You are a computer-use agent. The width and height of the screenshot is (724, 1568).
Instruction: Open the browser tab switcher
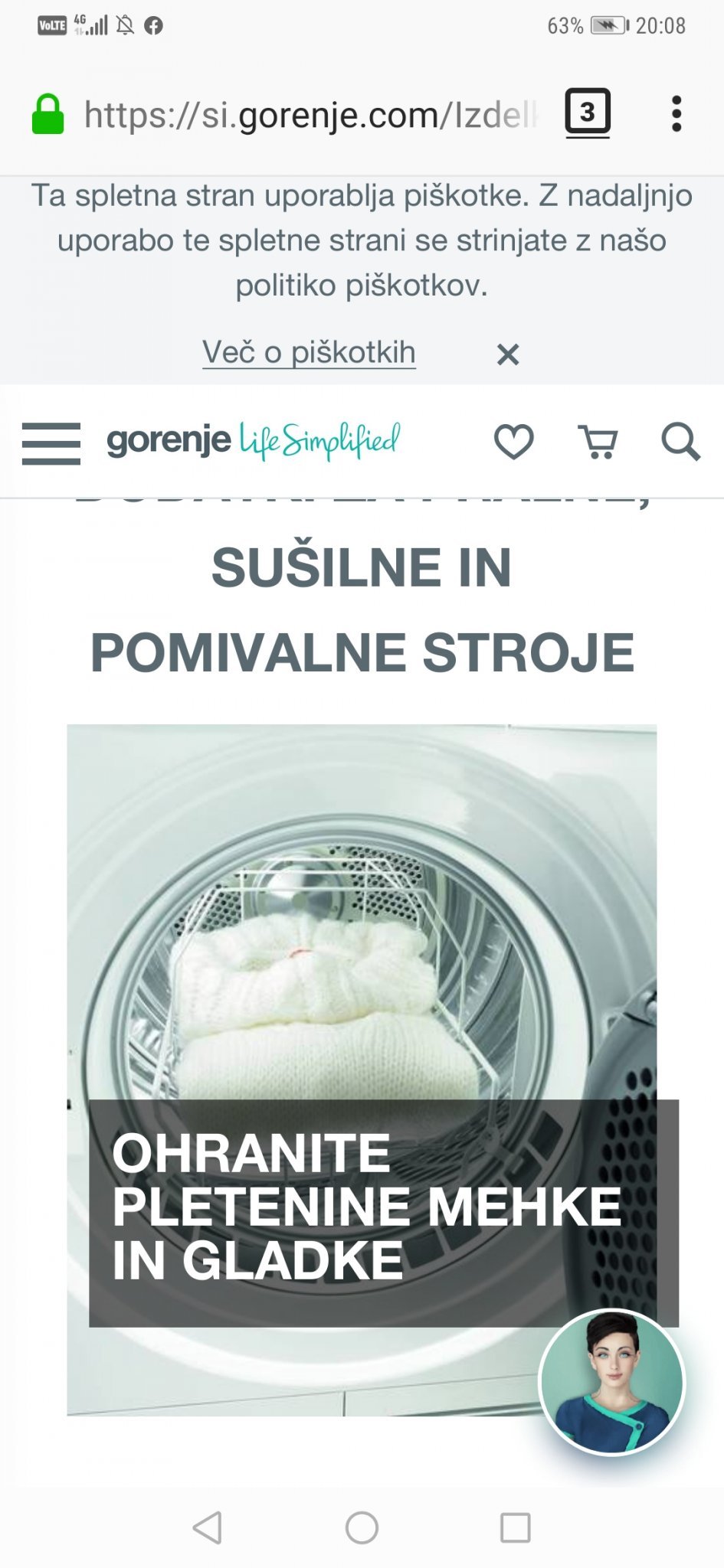point(588,113)
